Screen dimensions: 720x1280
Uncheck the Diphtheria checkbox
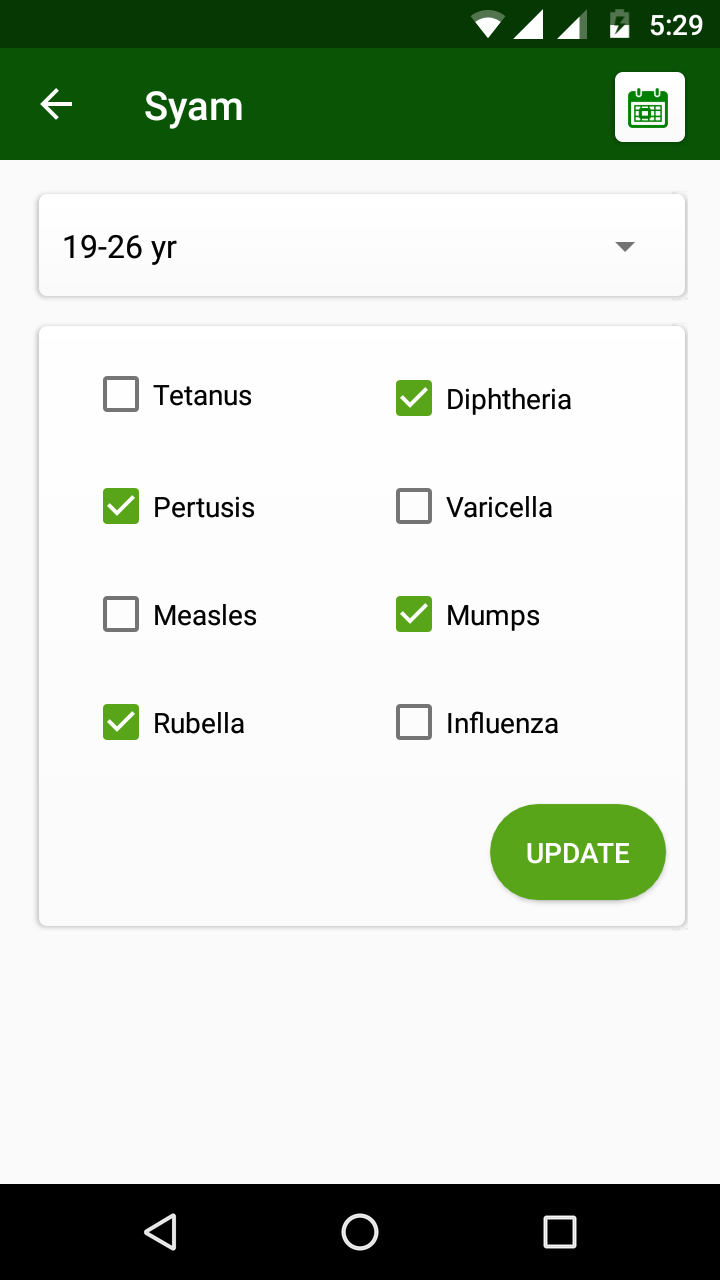click(414, 398)
